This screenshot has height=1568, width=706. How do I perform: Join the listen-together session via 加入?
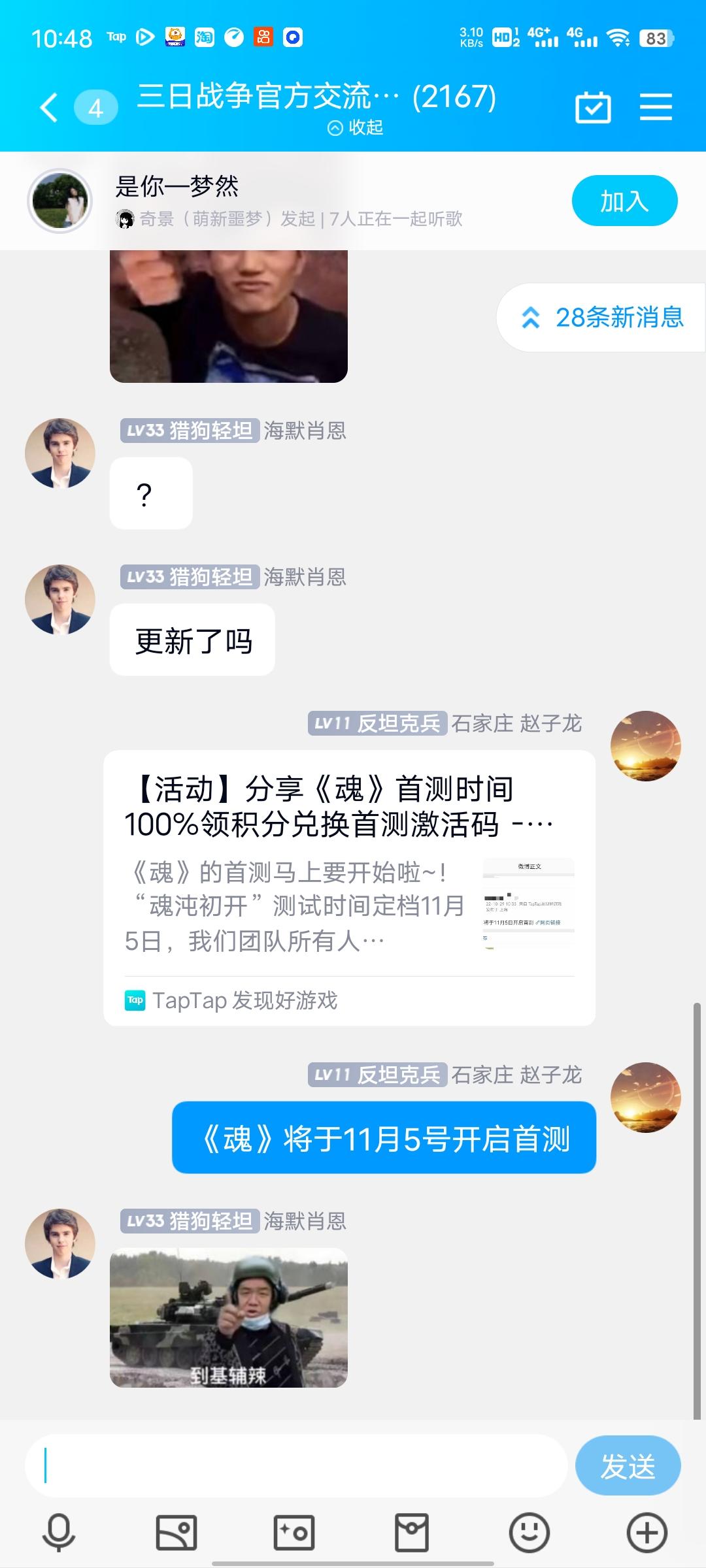624,201
